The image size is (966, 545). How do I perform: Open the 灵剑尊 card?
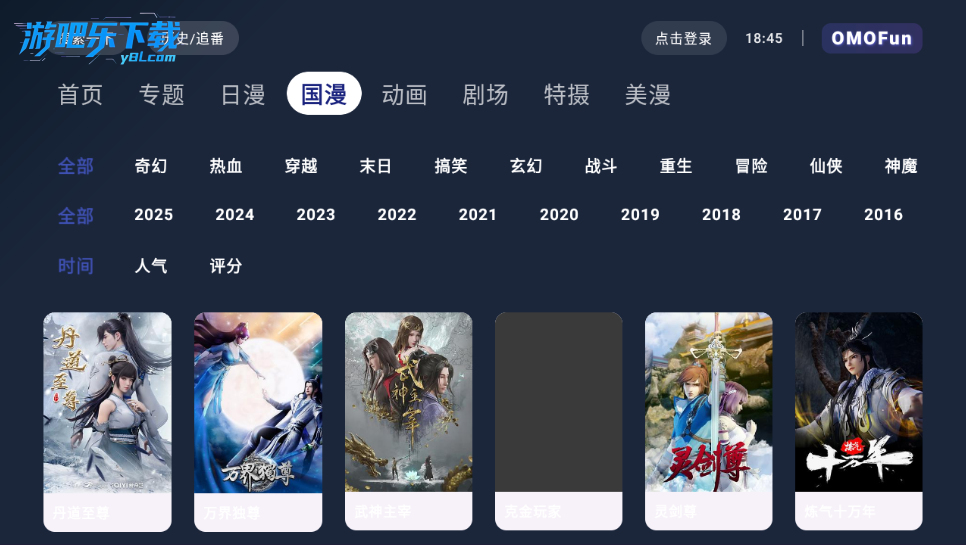tap(708, 420)
